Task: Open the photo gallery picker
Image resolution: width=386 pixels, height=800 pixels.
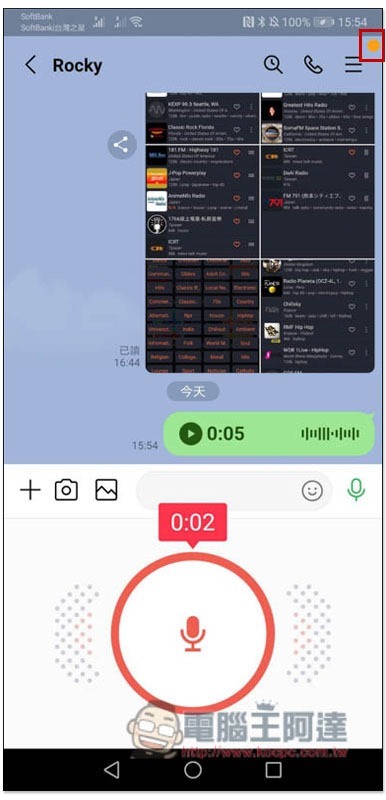Action: pos(107,490)
